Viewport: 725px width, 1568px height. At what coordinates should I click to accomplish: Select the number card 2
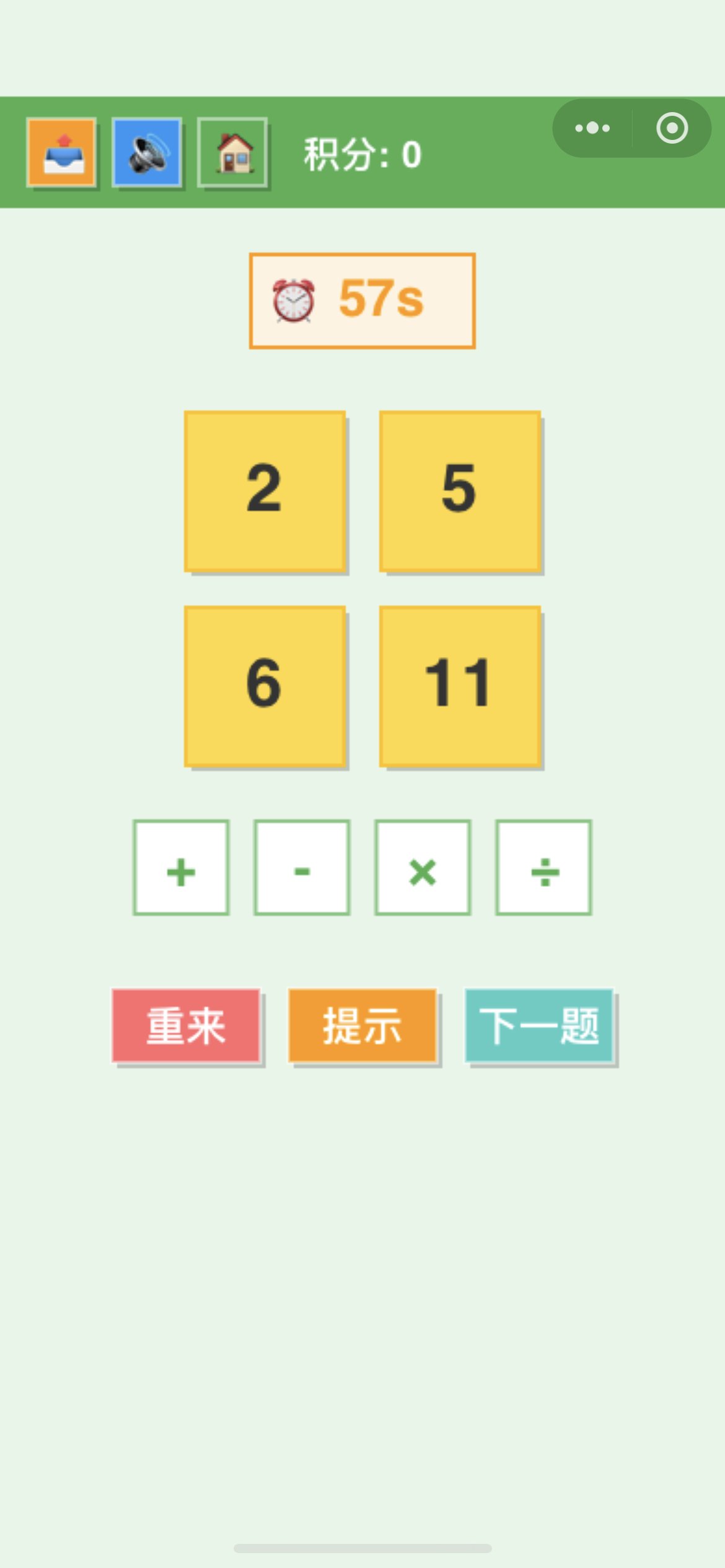(x=265, y=490)
